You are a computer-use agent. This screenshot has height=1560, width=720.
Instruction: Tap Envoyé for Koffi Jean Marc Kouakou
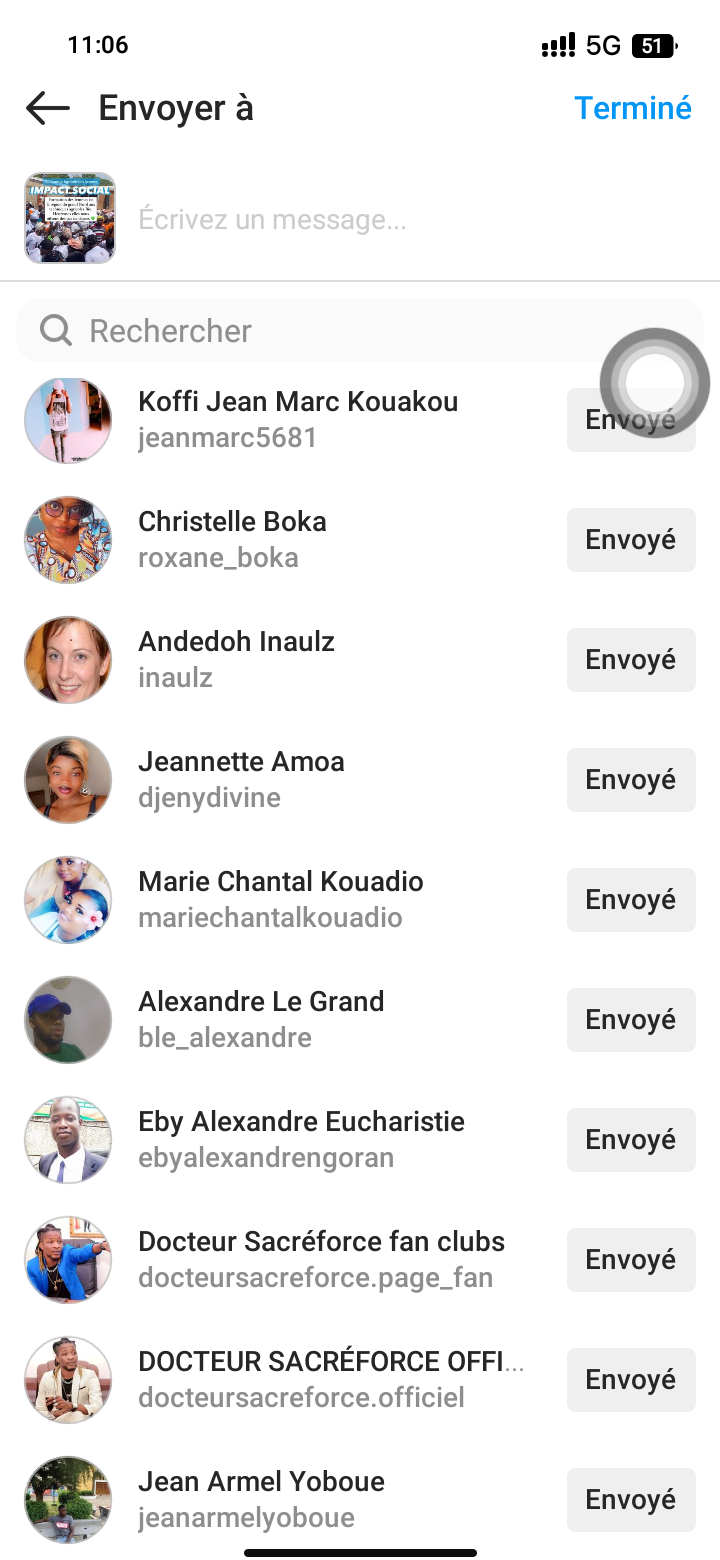(631, 420)
